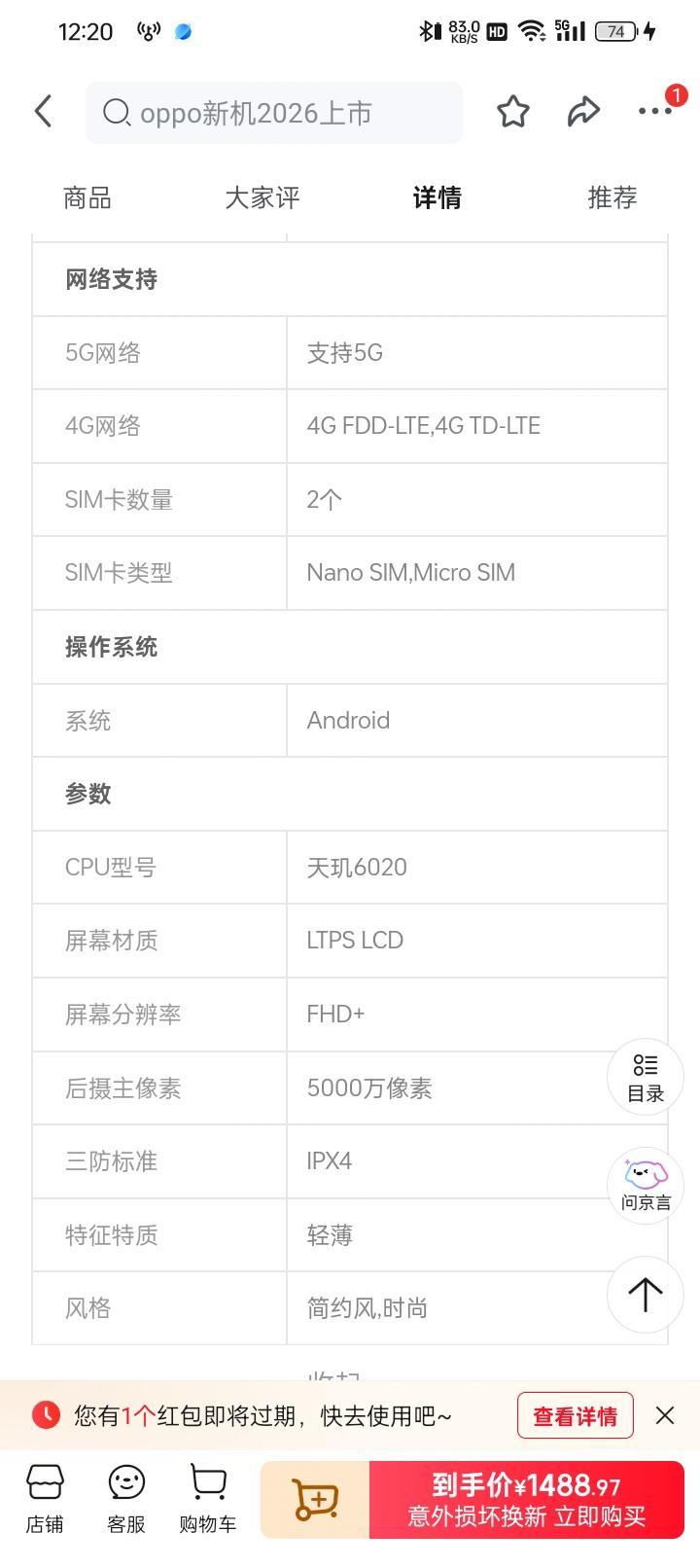Ask the 问京言 assistant
The image size is (700, 1568).
[x=646, y=1186]
